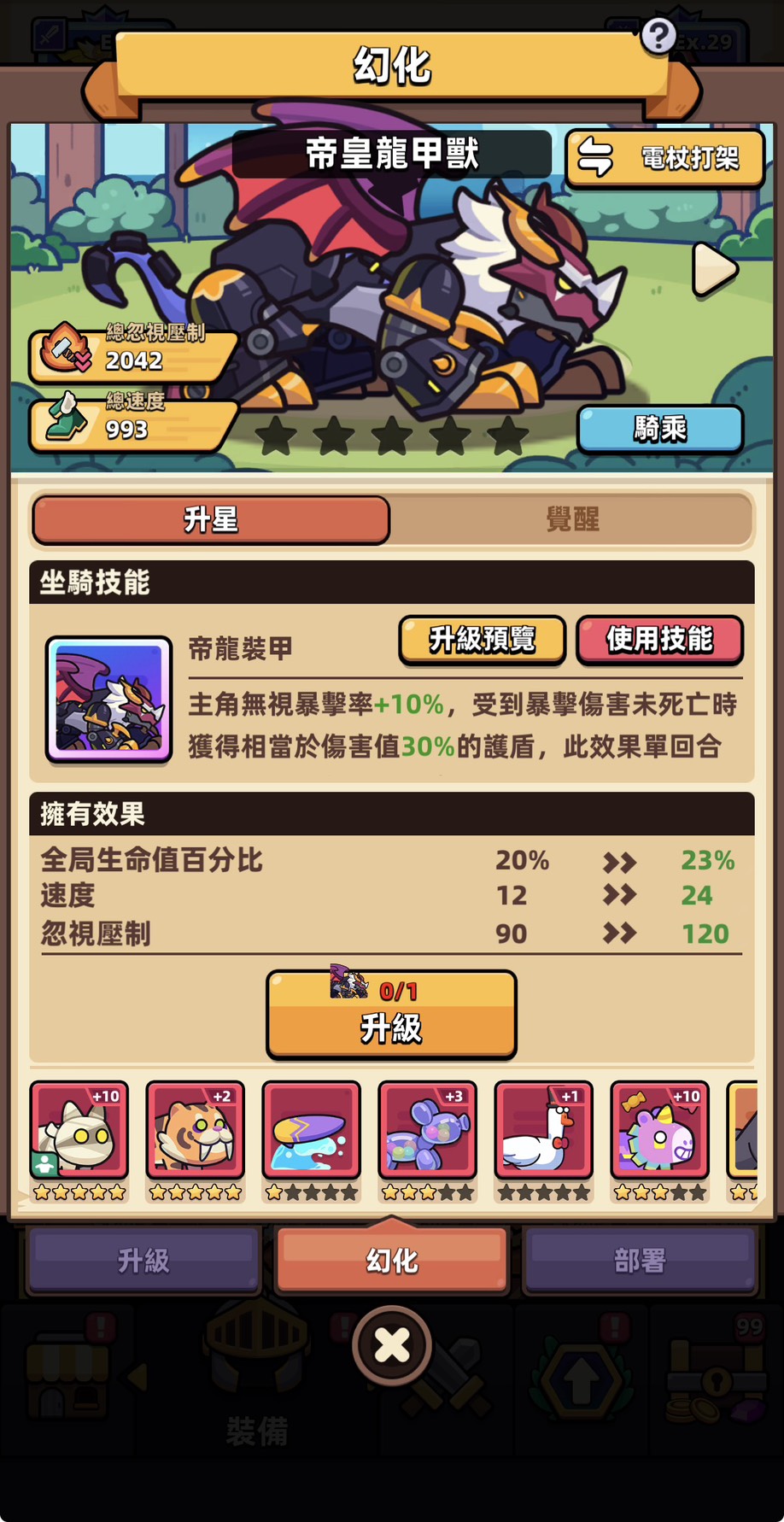Switch to the bottom 部署 tab
Screen dimensions: 784x1522
(640, 1260)
